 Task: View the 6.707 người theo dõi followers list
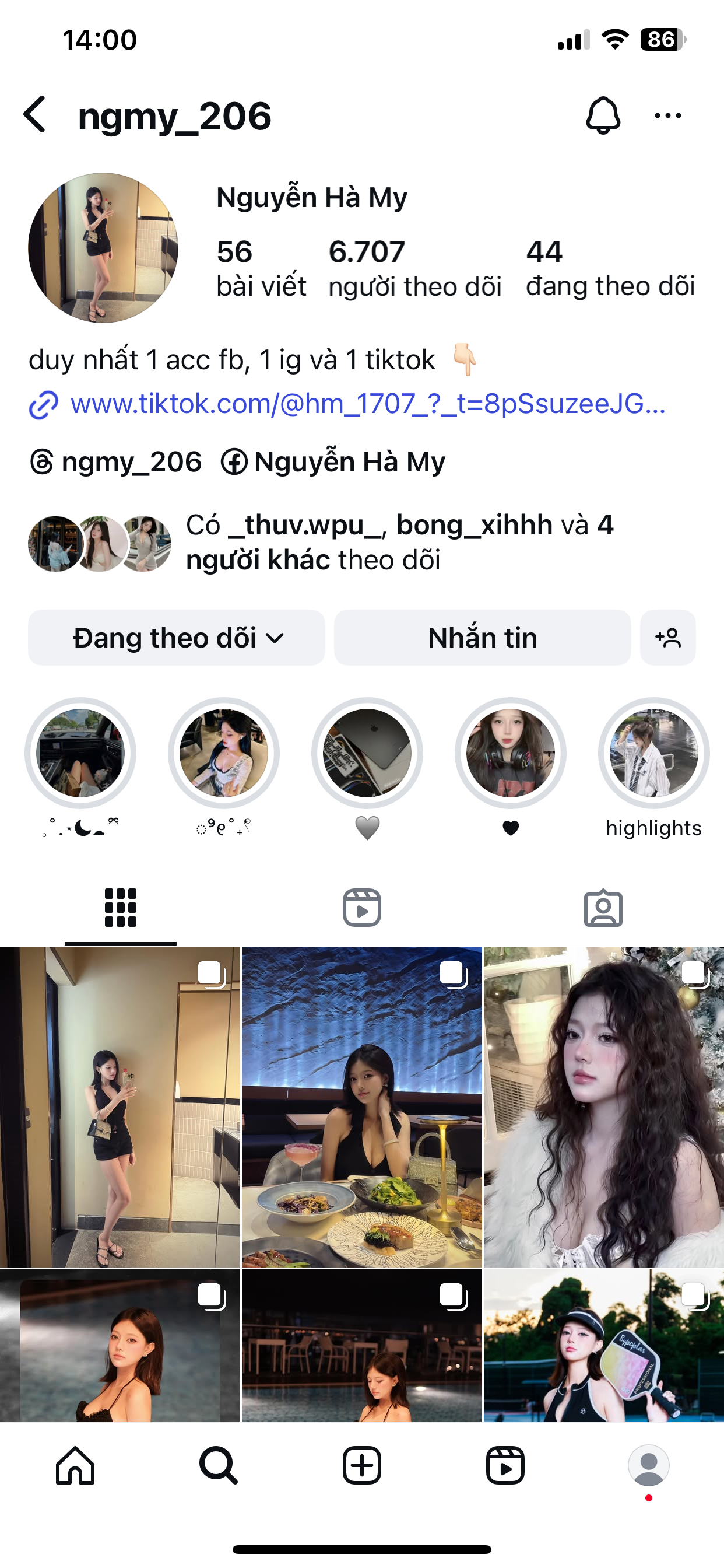coord(414,268)
